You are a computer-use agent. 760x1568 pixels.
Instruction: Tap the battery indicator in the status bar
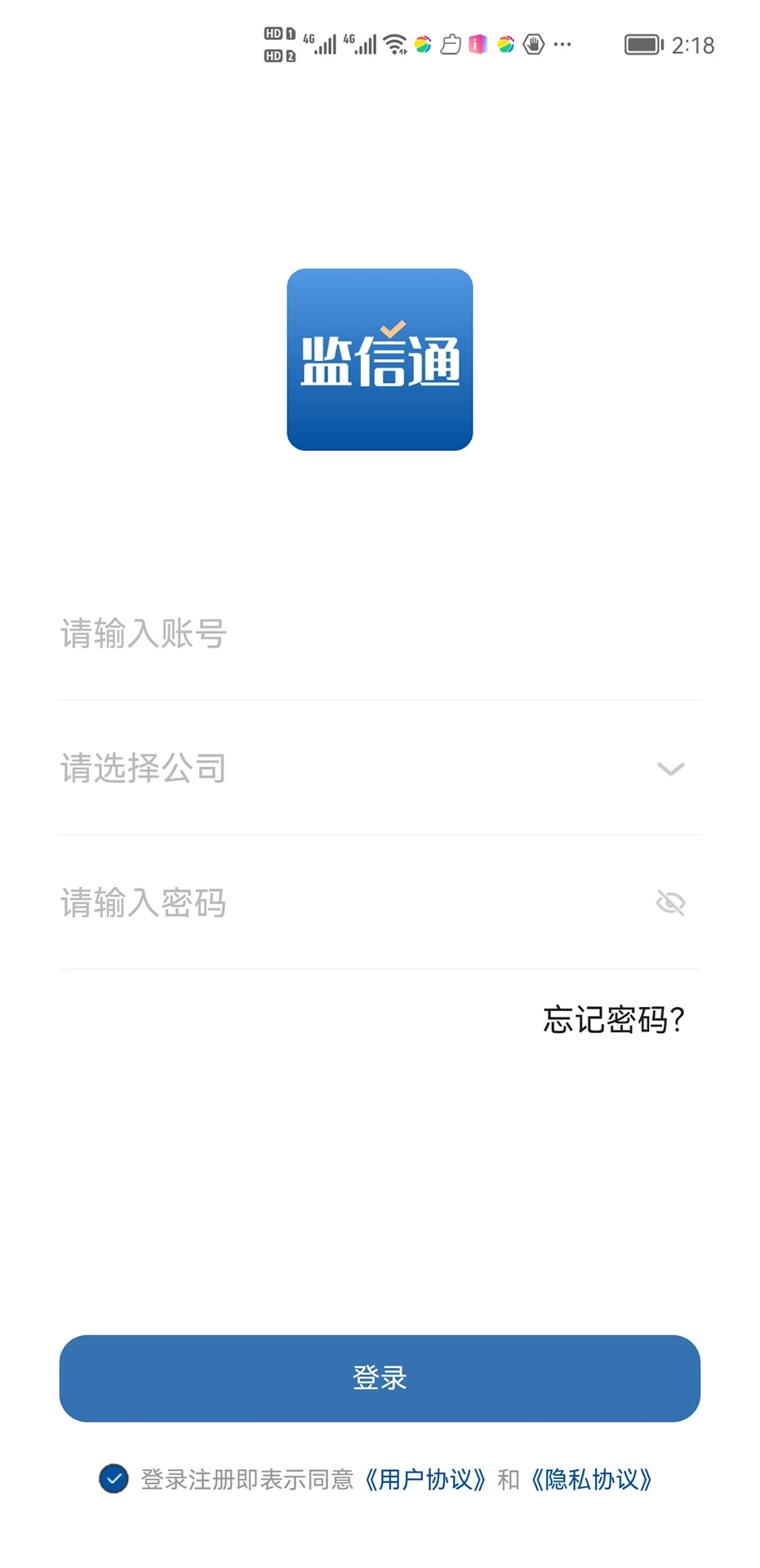[644, 45]
